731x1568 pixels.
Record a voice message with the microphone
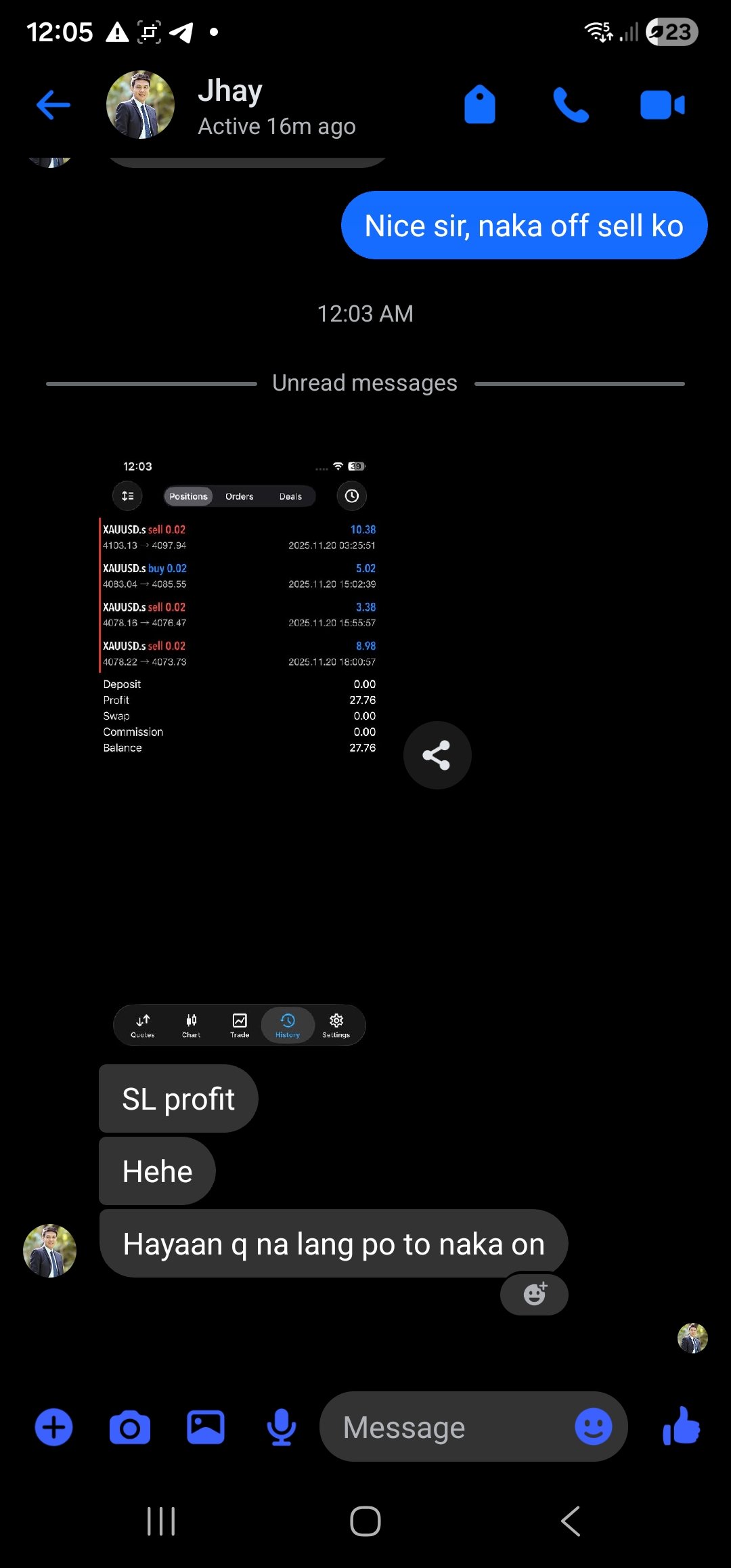(x=282, y=1427)
